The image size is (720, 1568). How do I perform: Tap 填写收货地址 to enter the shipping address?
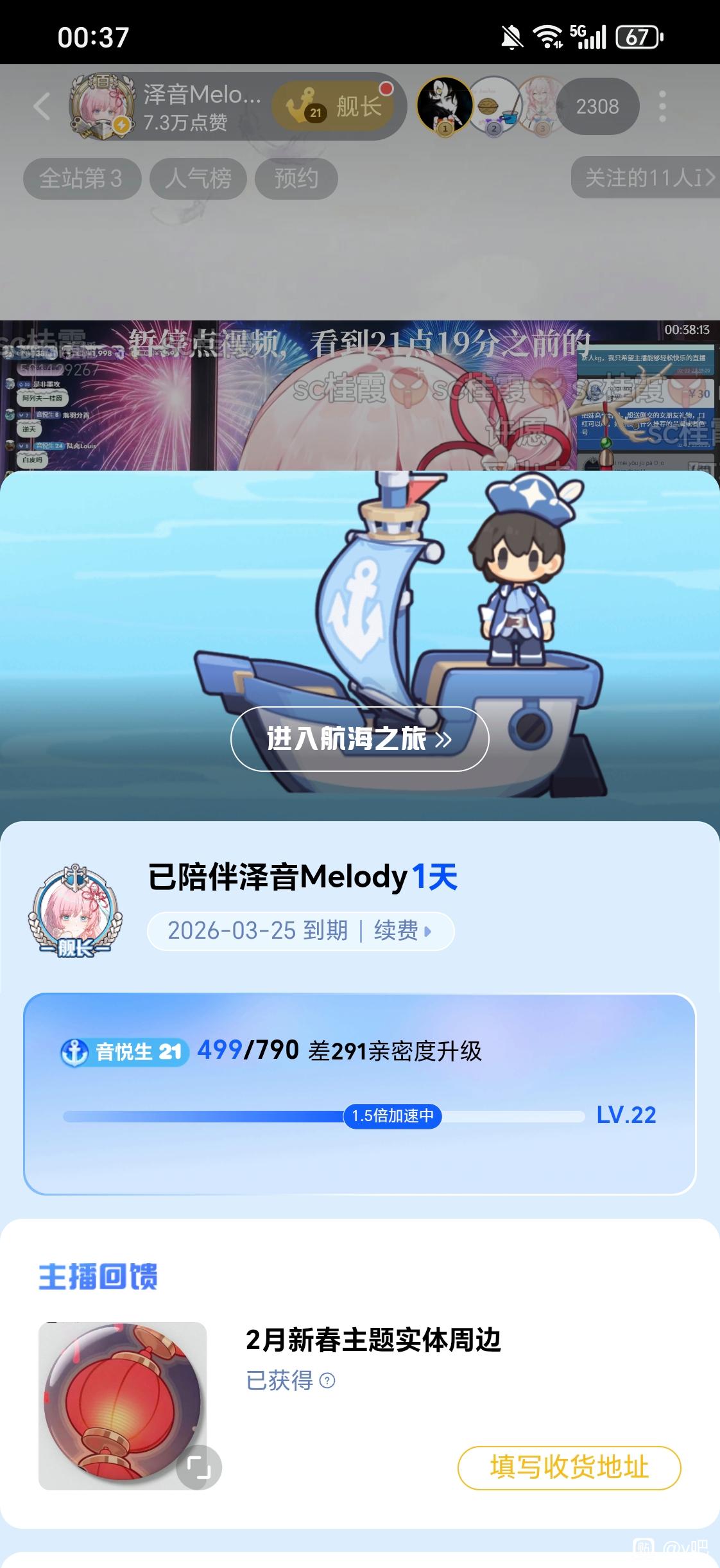tap(569, 1467)
